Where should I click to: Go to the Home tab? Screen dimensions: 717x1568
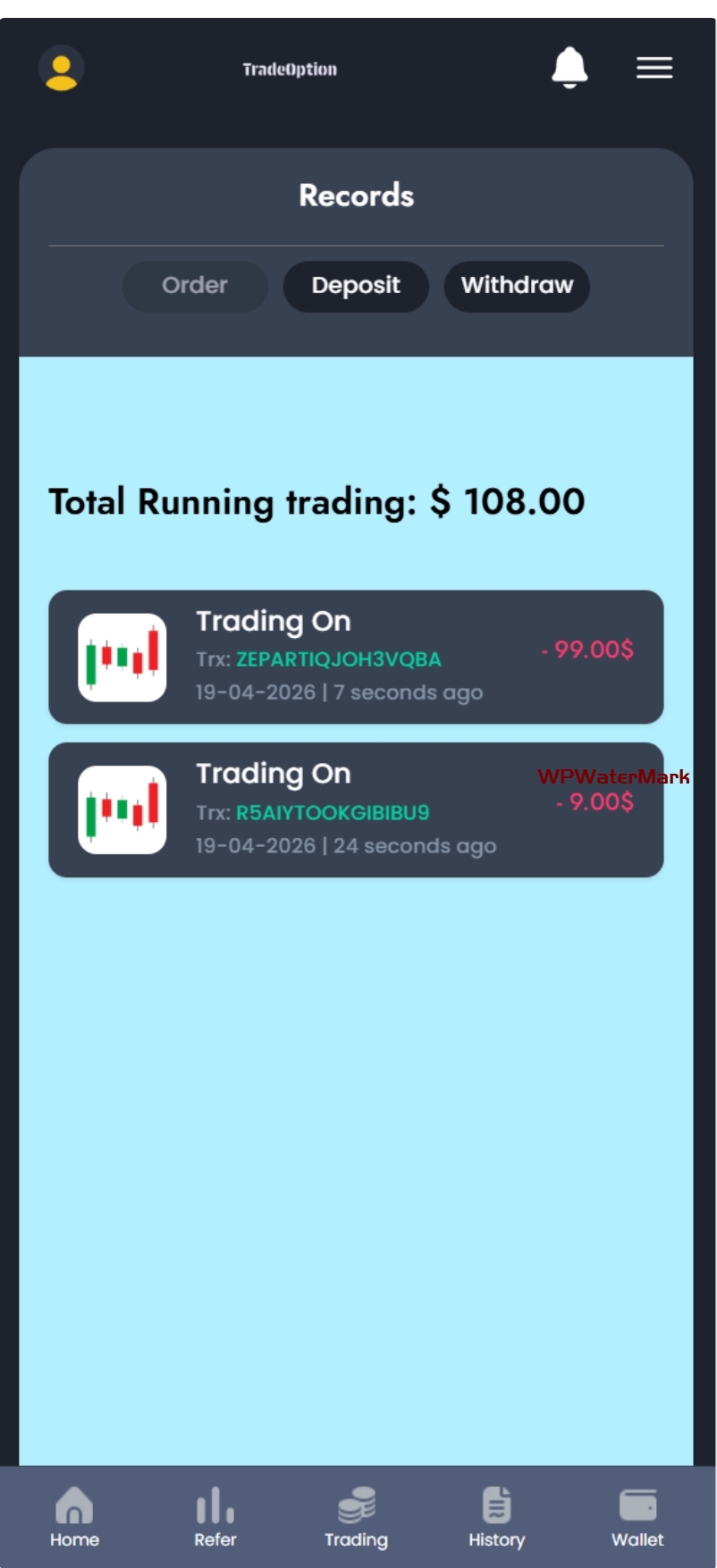coord(74,1517)
